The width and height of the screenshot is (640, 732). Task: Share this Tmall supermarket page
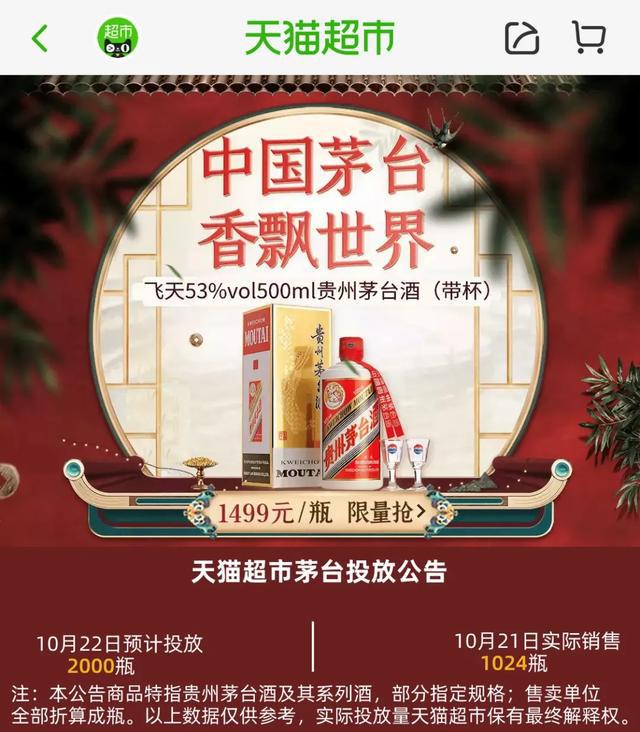[x=521, y=38]
